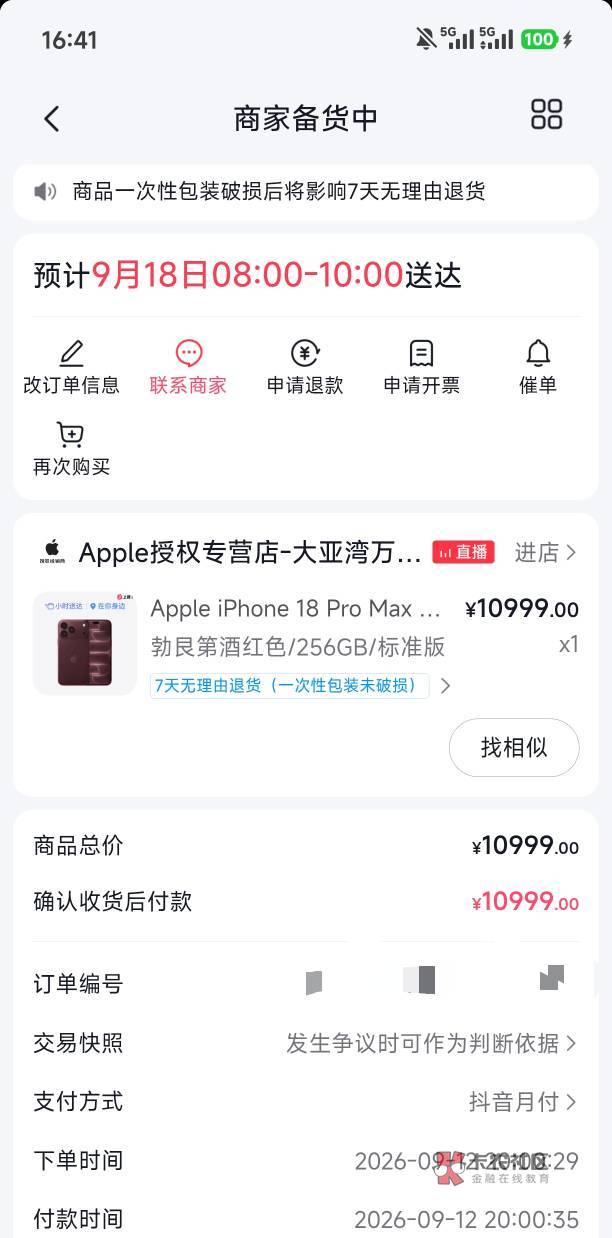612x1238 pixels.
Task: Open the 交易快照 transaction snapshot row
Action: click(306, 1043)
